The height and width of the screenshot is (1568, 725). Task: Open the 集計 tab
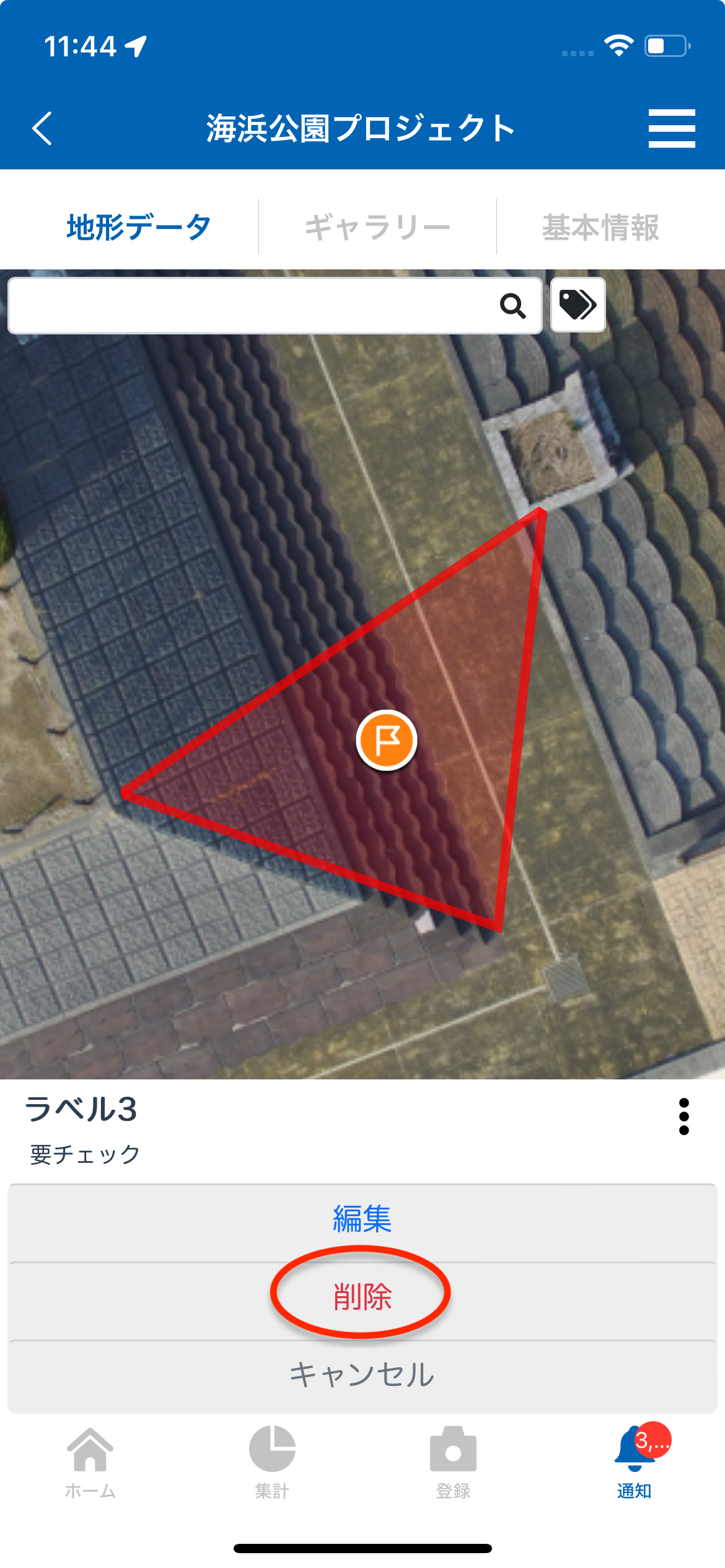pyautogui.click(x=272, y=1461)
